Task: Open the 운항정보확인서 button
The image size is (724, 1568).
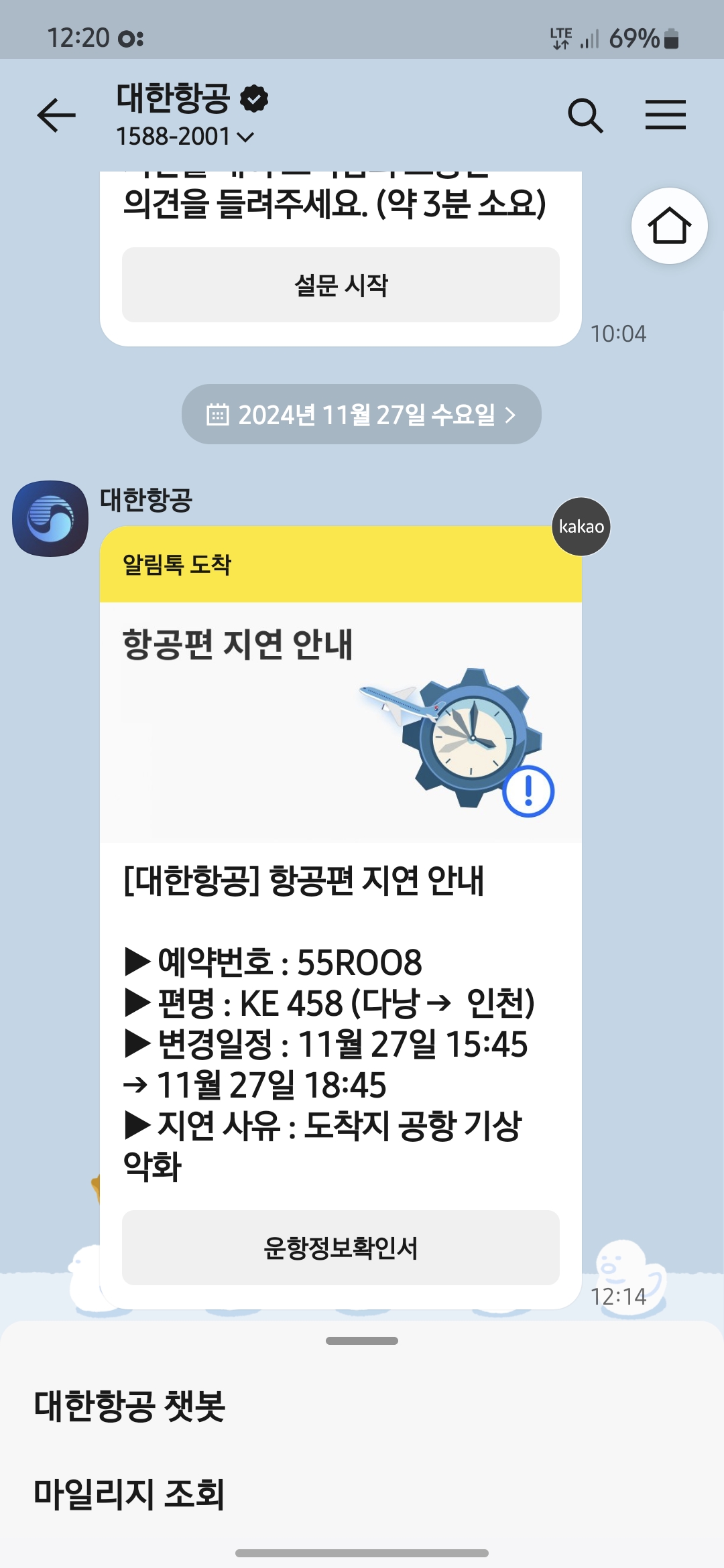Action: pos(341,1248)
